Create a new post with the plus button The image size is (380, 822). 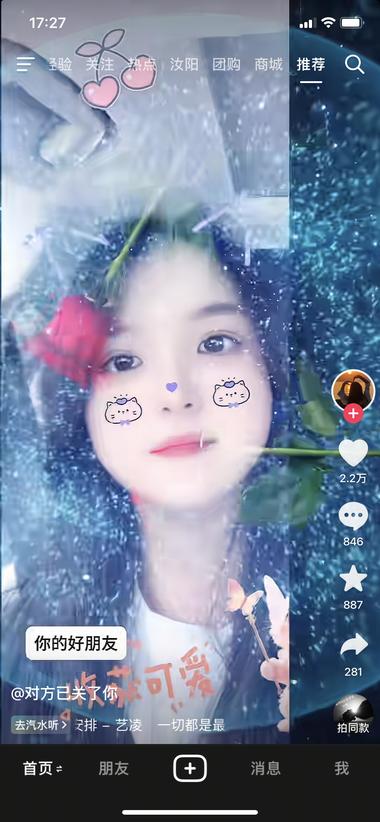pos(190,769)
